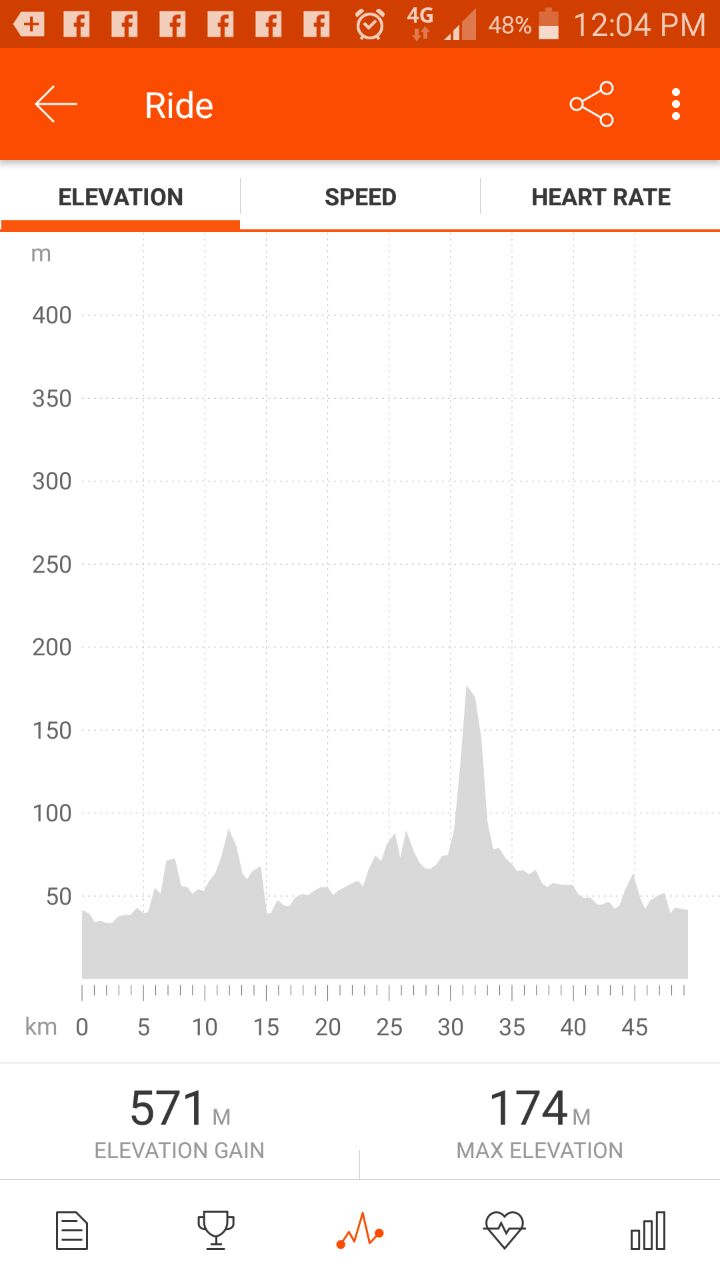The width and height of the screenshot is (720, 1280).
Task: Select the analysis chart line tab
Action: click(x=360, y=1230)
